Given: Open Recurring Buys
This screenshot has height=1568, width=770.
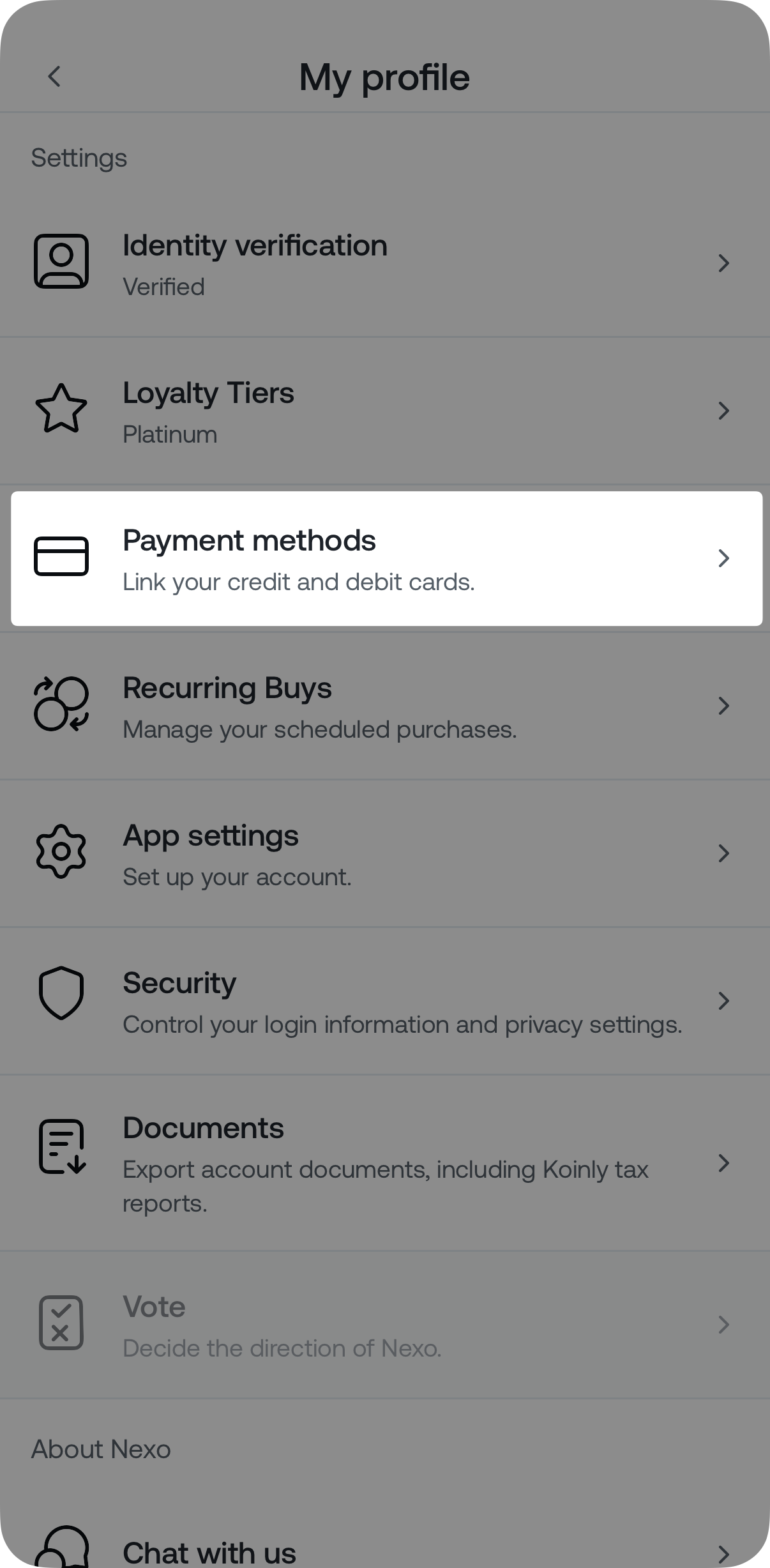Looking at the screenshot, I should [383, 706].
